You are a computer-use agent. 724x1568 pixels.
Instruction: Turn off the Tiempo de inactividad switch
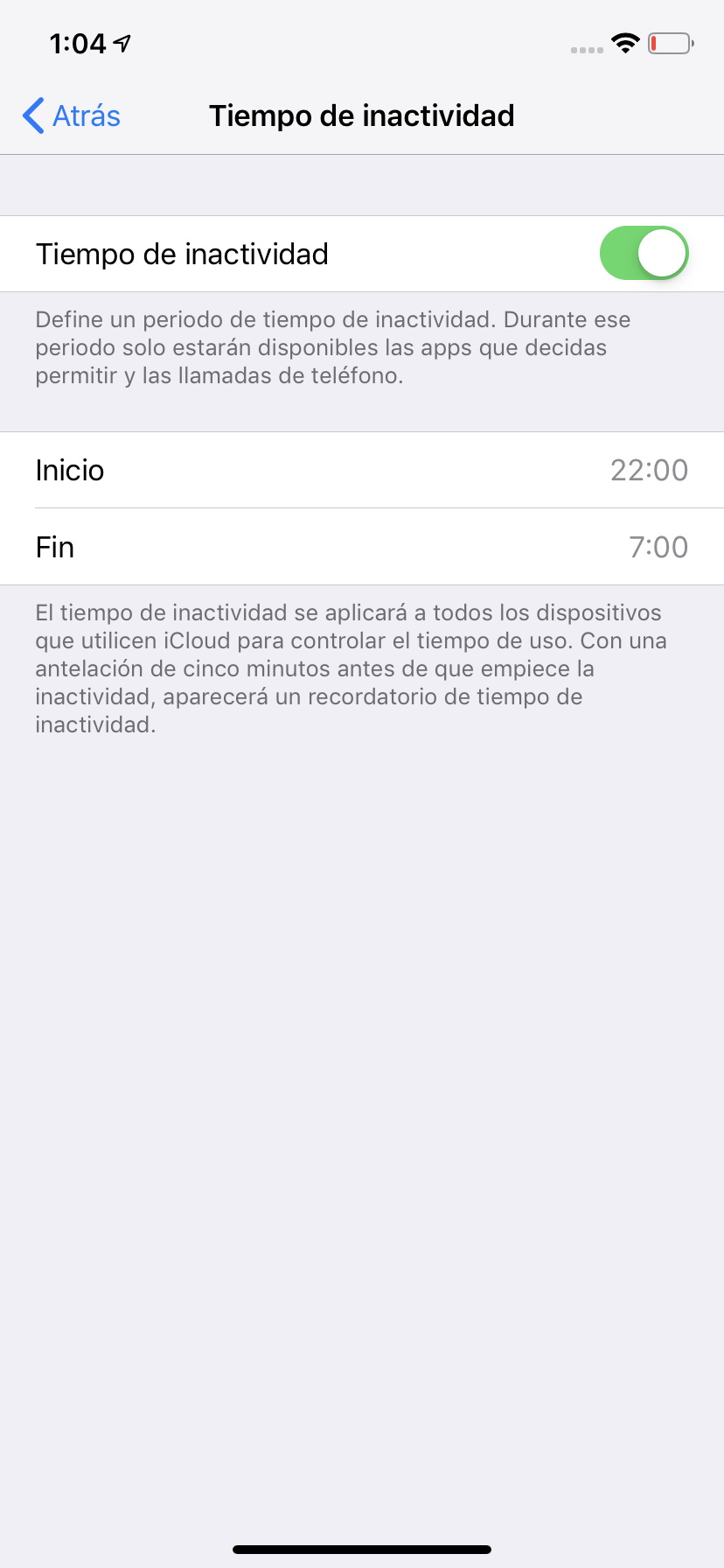tap(644, 254)
